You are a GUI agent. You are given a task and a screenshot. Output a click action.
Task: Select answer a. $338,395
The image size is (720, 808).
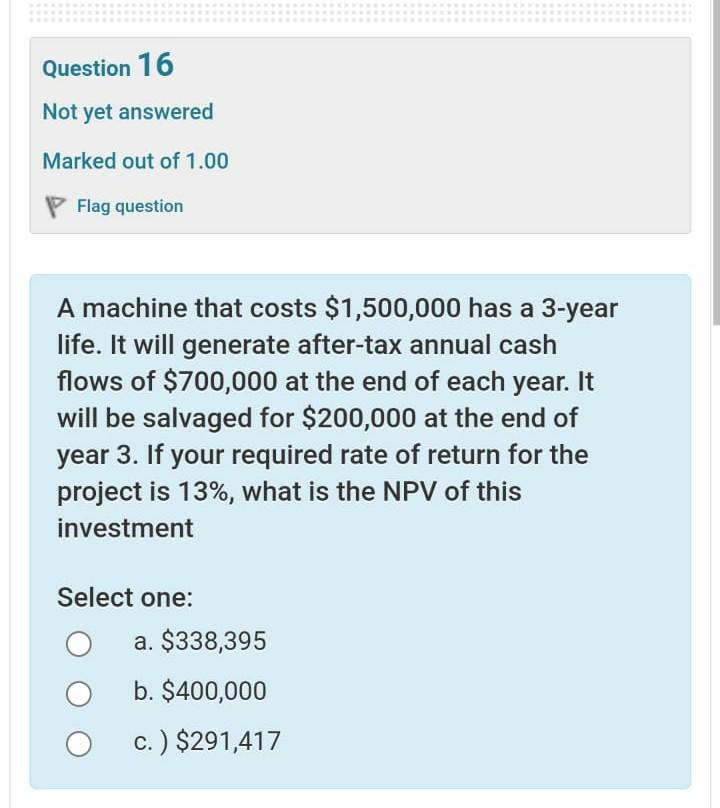point(80,643)
